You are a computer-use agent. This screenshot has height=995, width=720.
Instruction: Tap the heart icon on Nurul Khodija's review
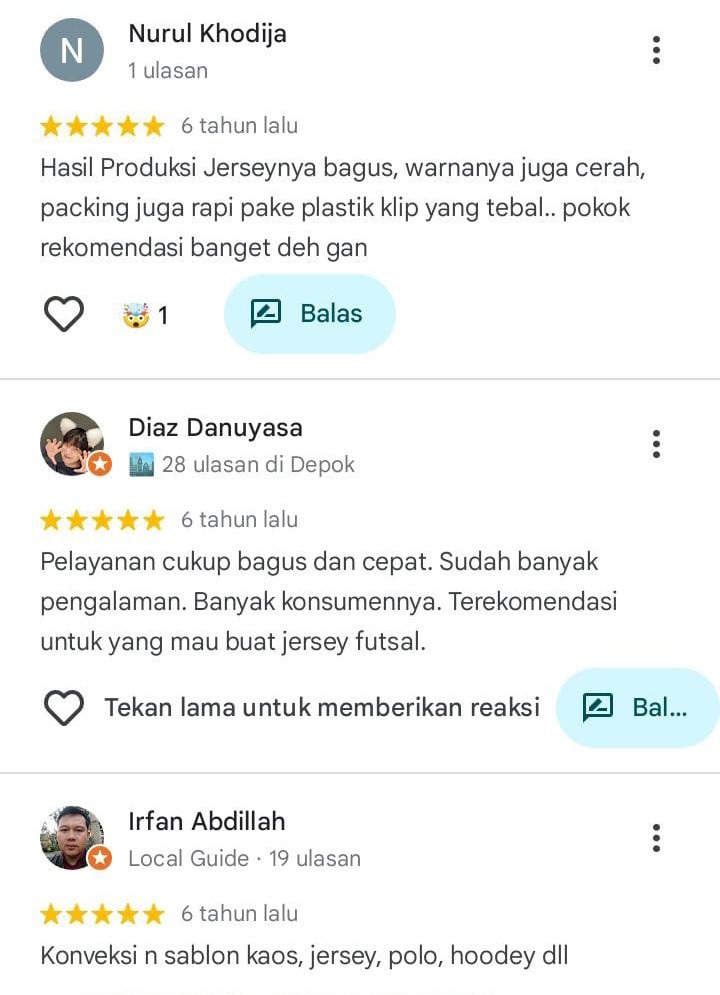[x=64, y=313]
